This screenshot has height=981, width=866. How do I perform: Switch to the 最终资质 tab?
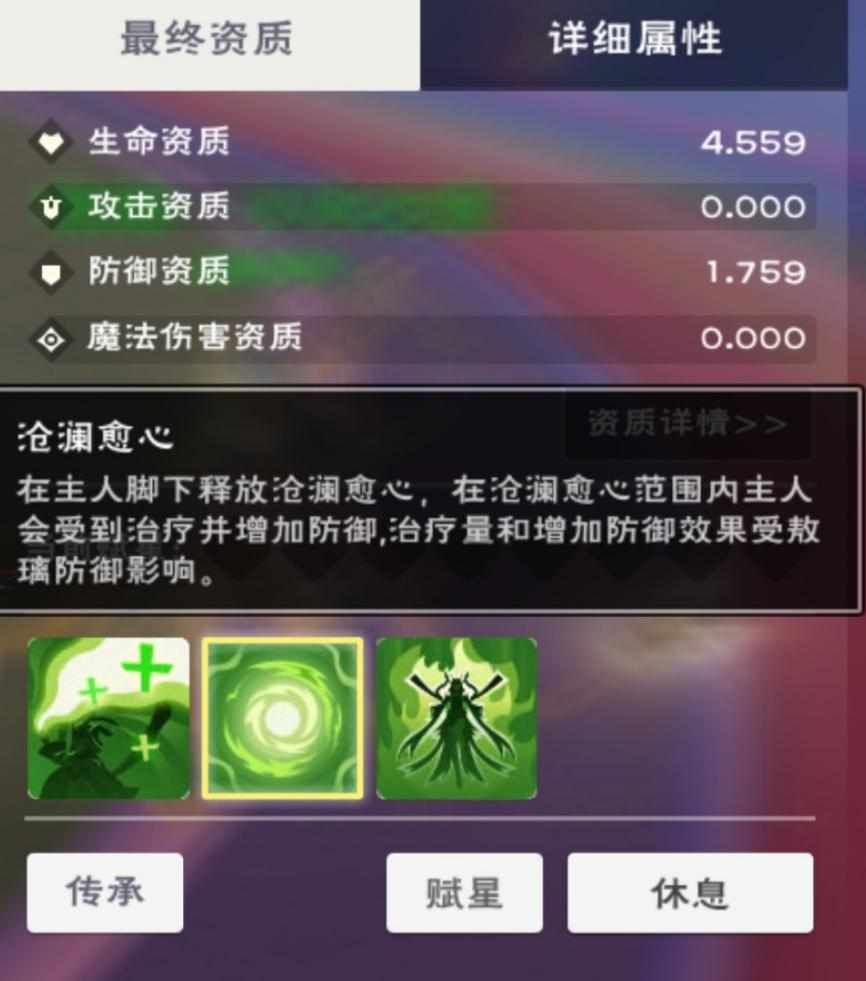point(207,40)
